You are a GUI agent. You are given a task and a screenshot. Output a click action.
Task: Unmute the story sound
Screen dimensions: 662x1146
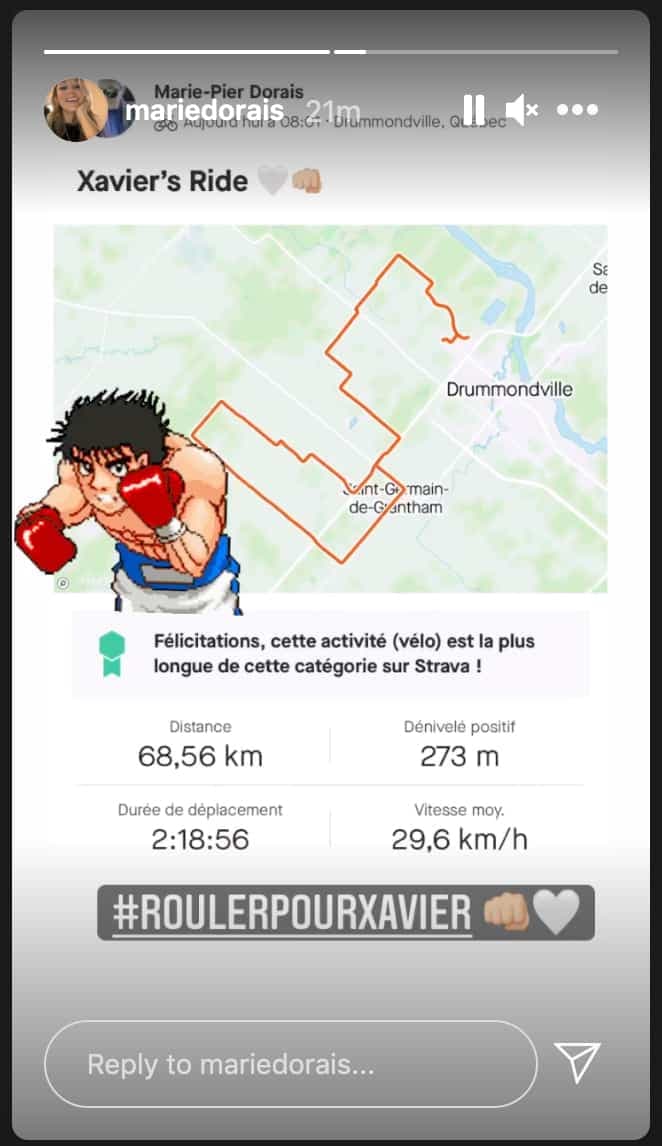521,108
